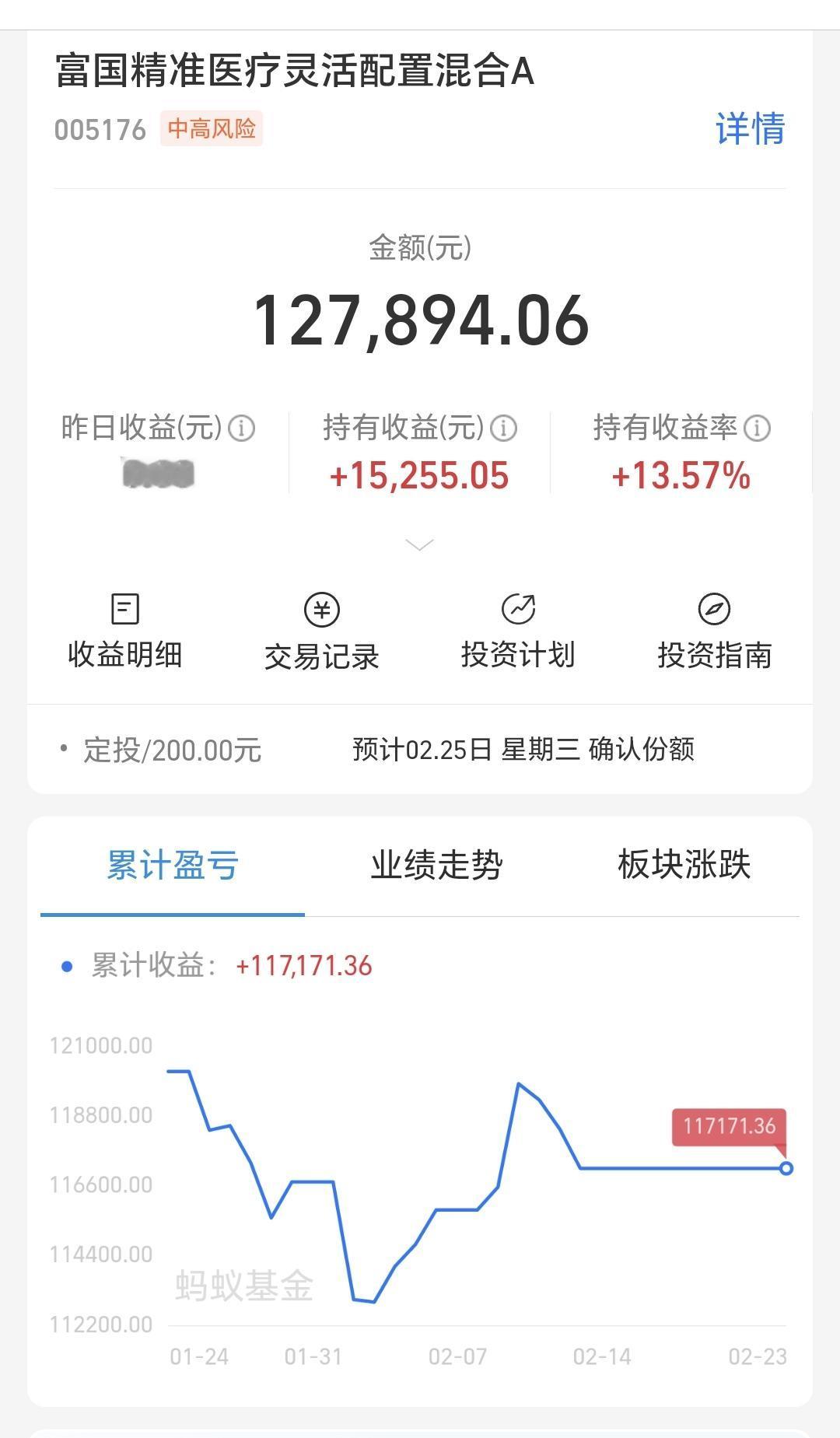Open 收益明细 earnings breakdown
Screen dimensions: 840x1438
(x=125, y=631)
